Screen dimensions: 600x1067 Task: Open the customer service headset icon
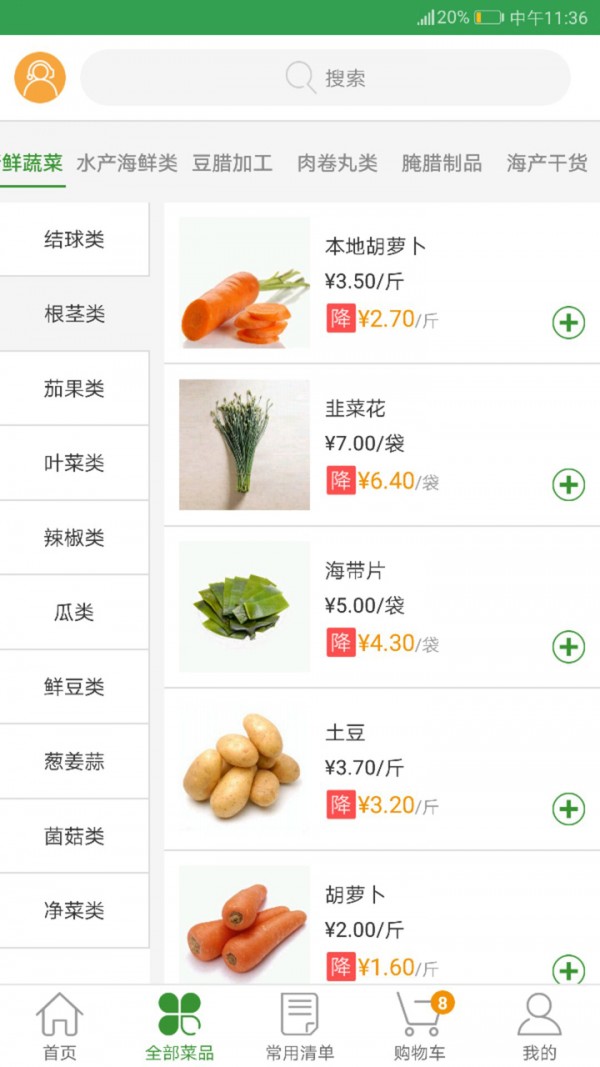[40, 78]
